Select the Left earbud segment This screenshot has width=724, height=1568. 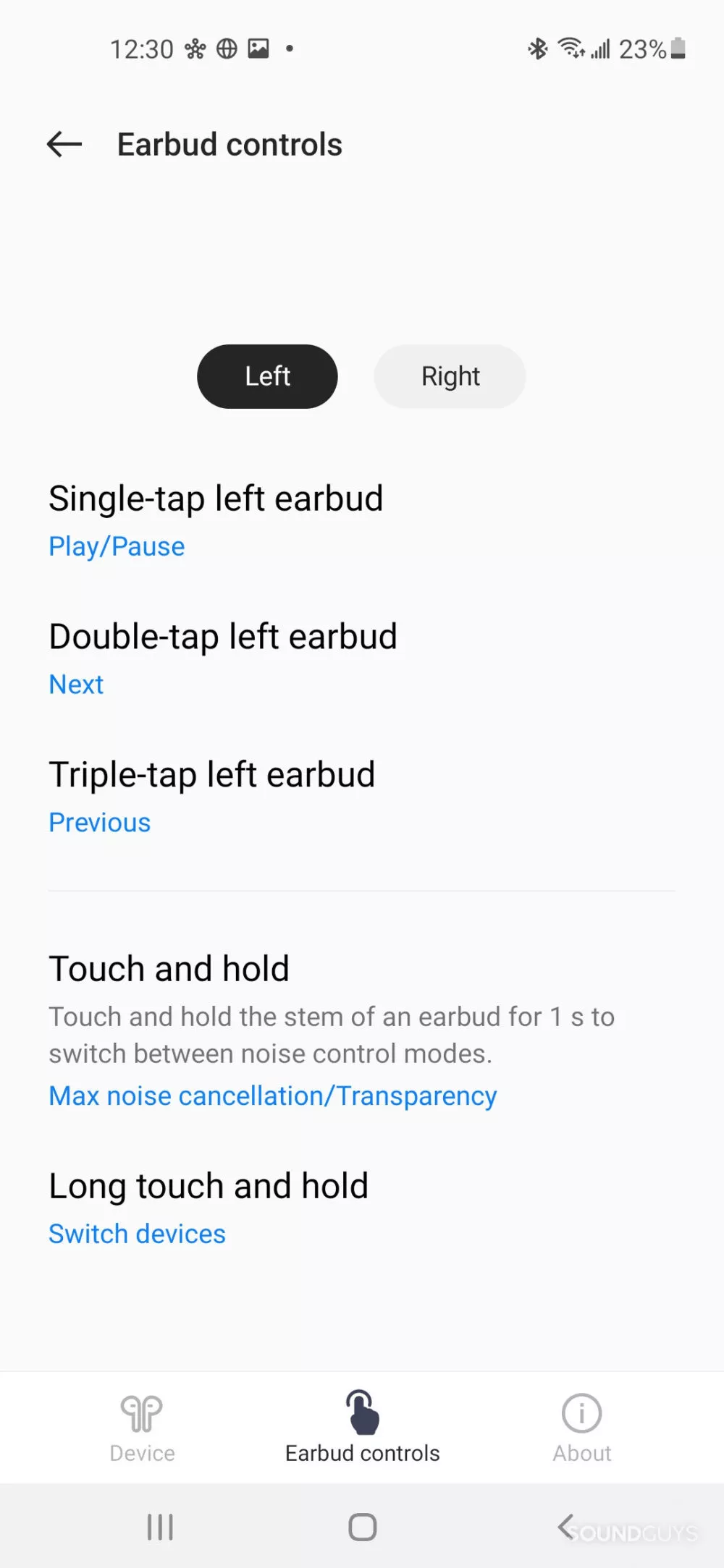267,376
